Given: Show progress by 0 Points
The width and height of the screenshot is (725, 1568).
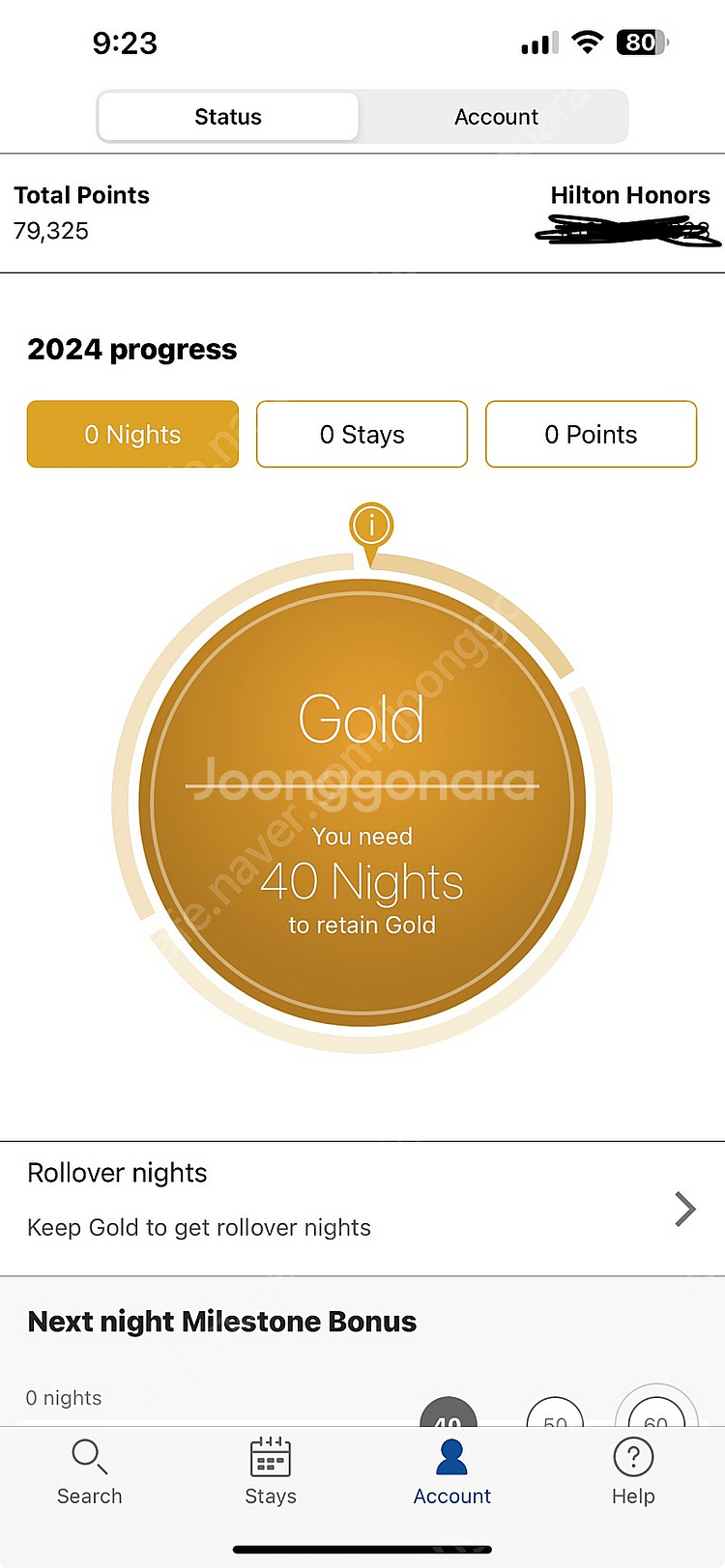Looking at the screenshot, I should (x=591, y=435).
